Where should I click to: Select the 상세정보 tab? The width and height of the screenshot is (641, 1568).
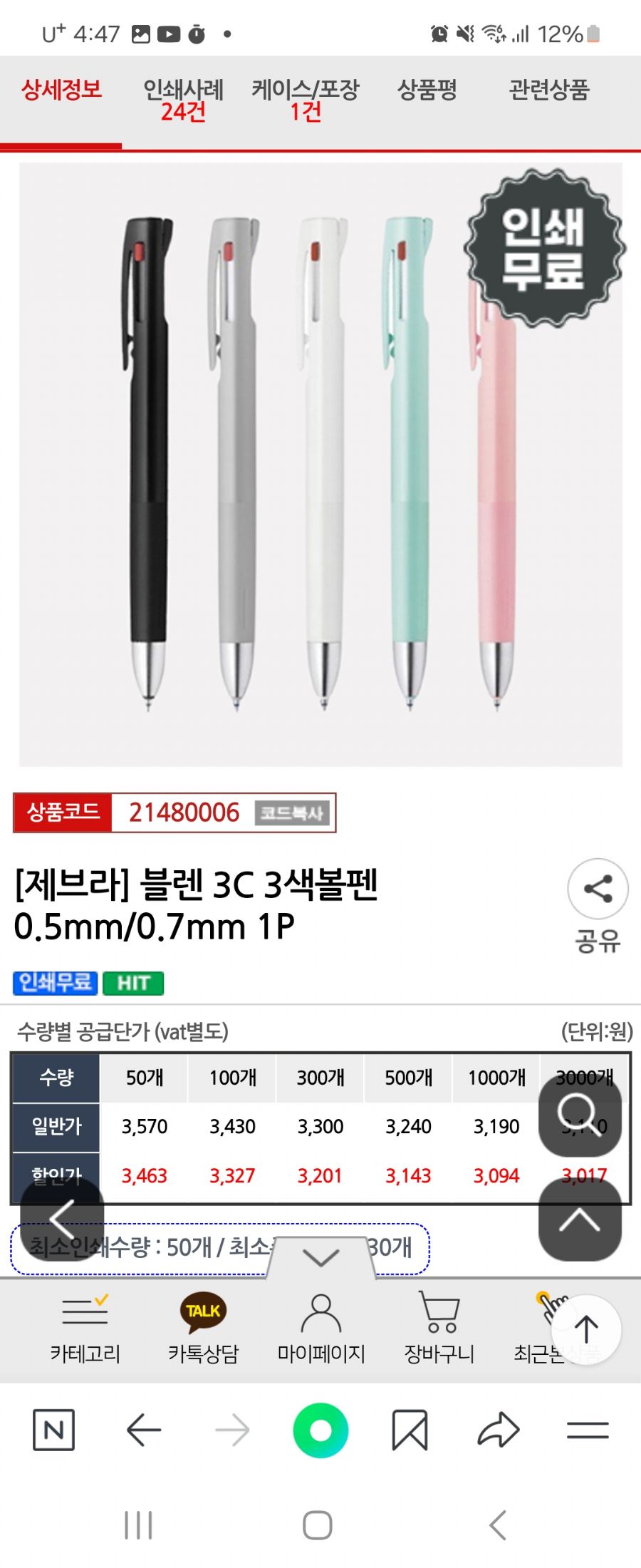click(x=61, y=90)
